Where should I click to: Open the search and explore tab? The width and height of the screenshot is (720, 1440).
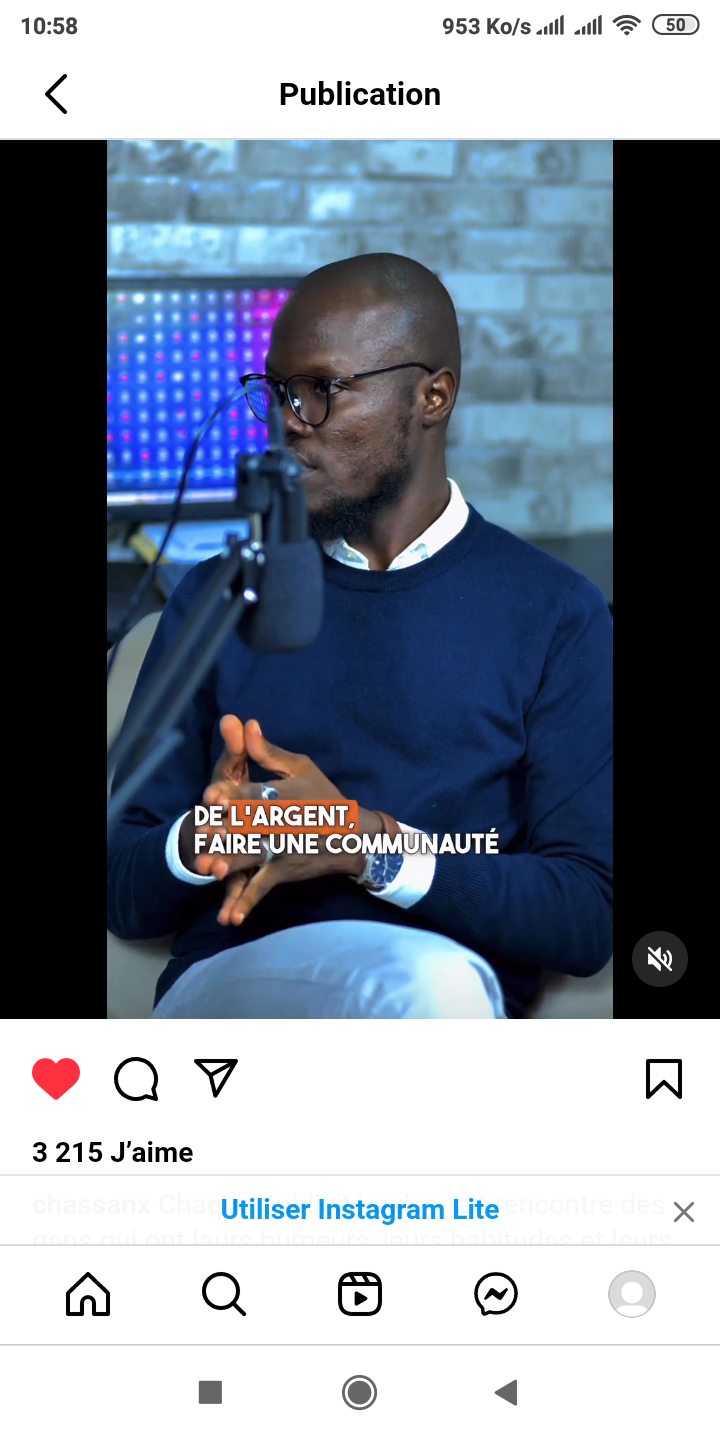tap(223, 1295)
